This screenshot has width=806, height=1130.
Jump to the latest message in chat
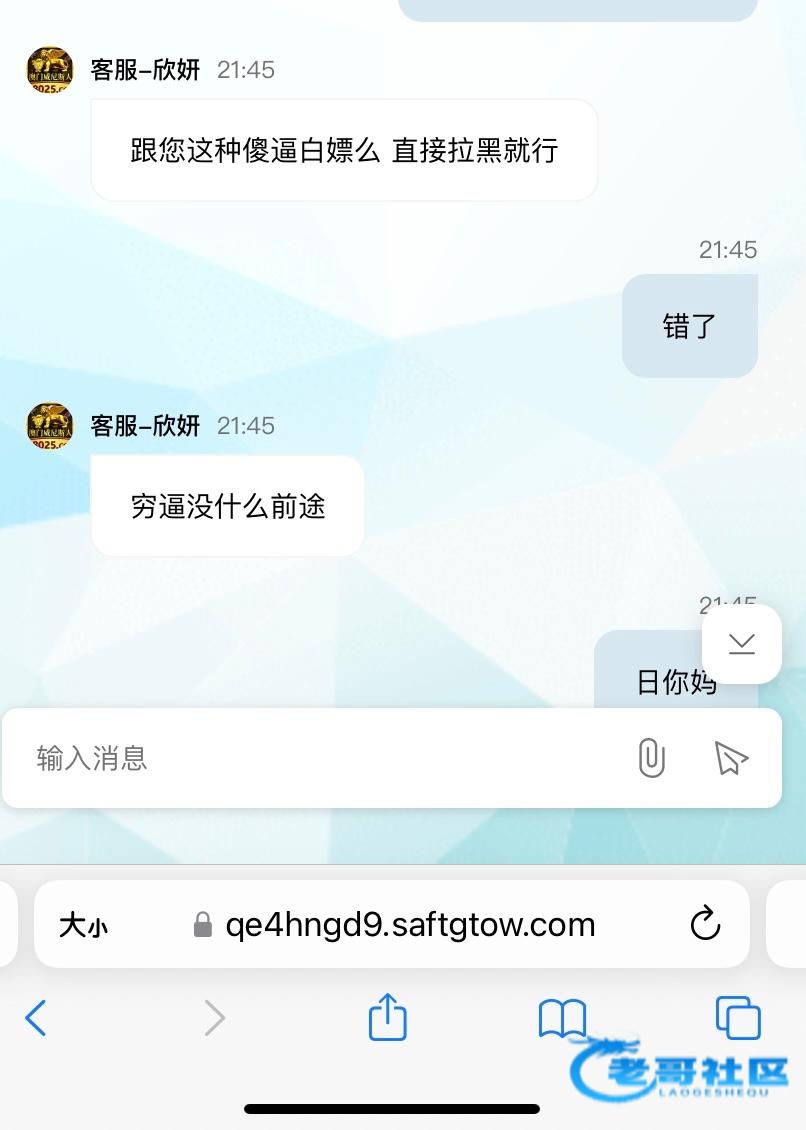(742, 643)
